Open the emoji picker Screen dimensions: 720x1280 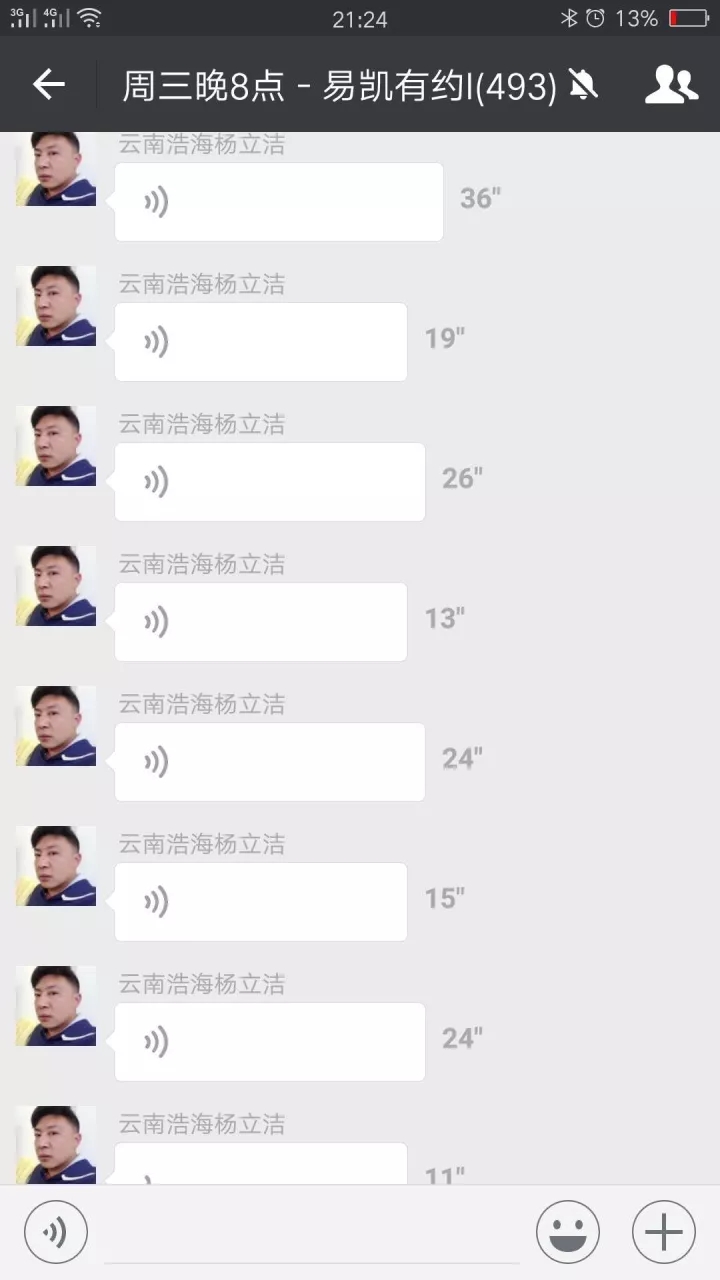coord(567,1231)
